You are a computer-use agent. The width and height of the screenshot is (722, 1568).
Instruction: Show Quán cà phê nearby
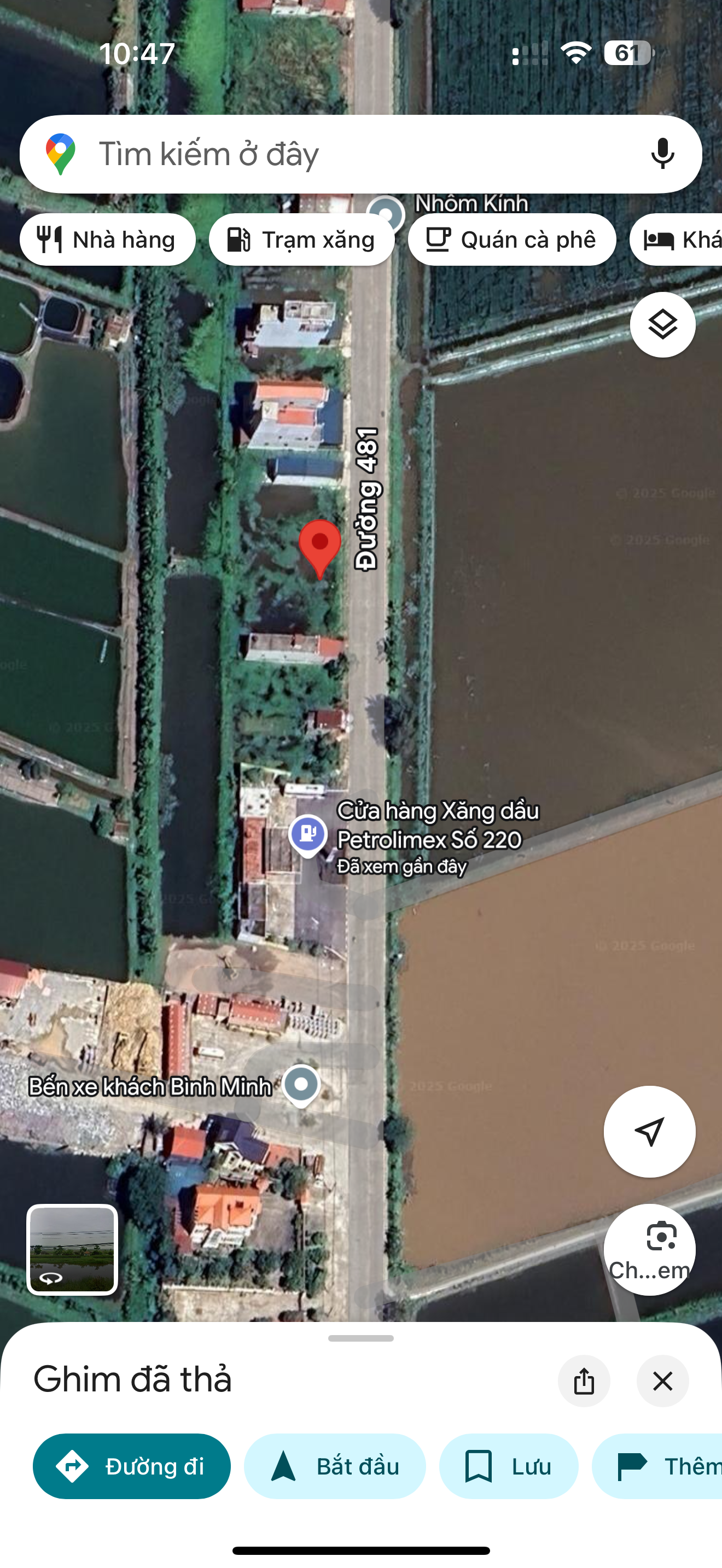coord(512,240)
